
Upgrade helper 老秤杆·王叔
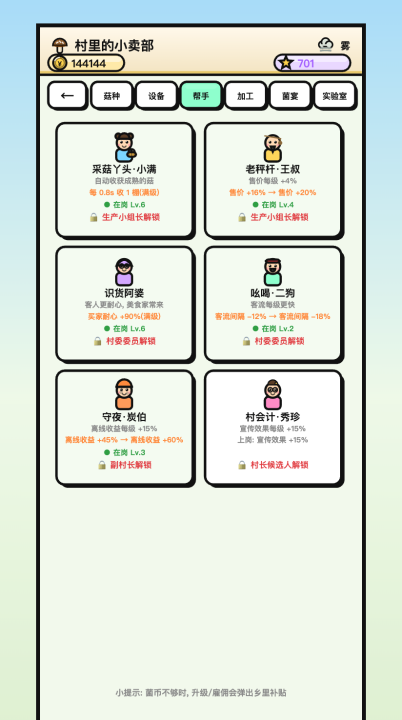coord(273,180)
